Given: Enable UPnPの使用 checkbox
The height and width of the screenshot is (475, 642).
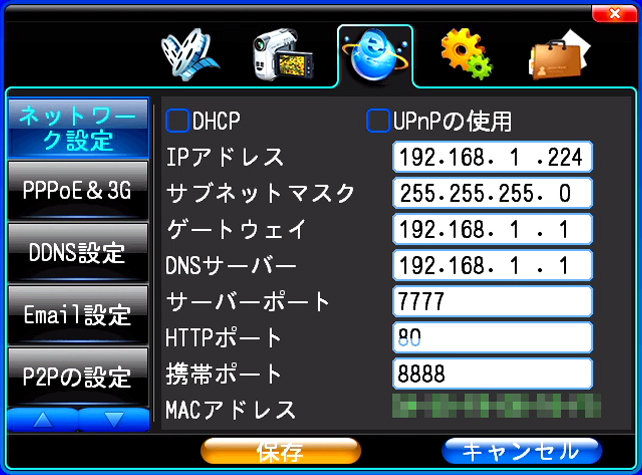Looking at the screenshot, I should point(378,121).
